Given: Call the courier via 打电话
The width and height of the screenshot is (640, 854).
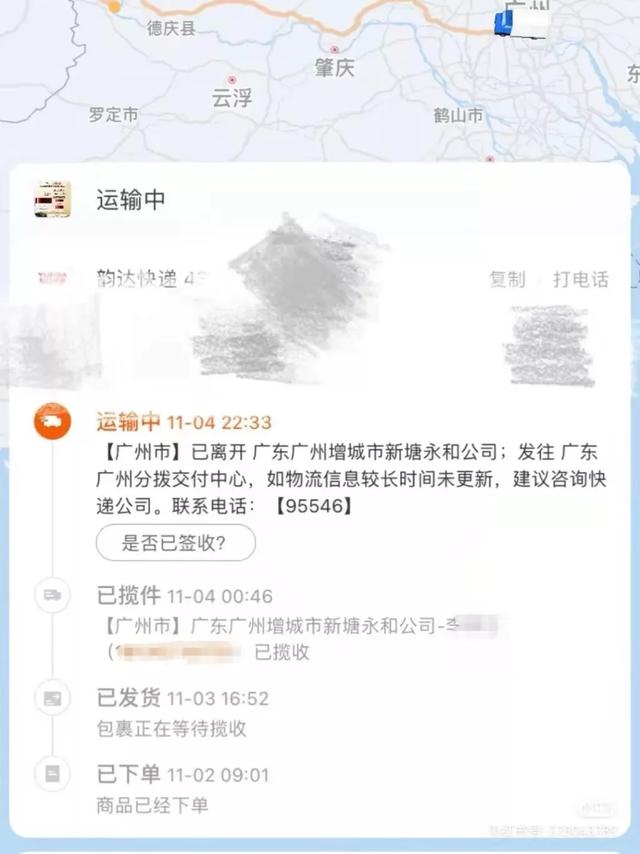Looking at the screenshot, I should point(580,279).
